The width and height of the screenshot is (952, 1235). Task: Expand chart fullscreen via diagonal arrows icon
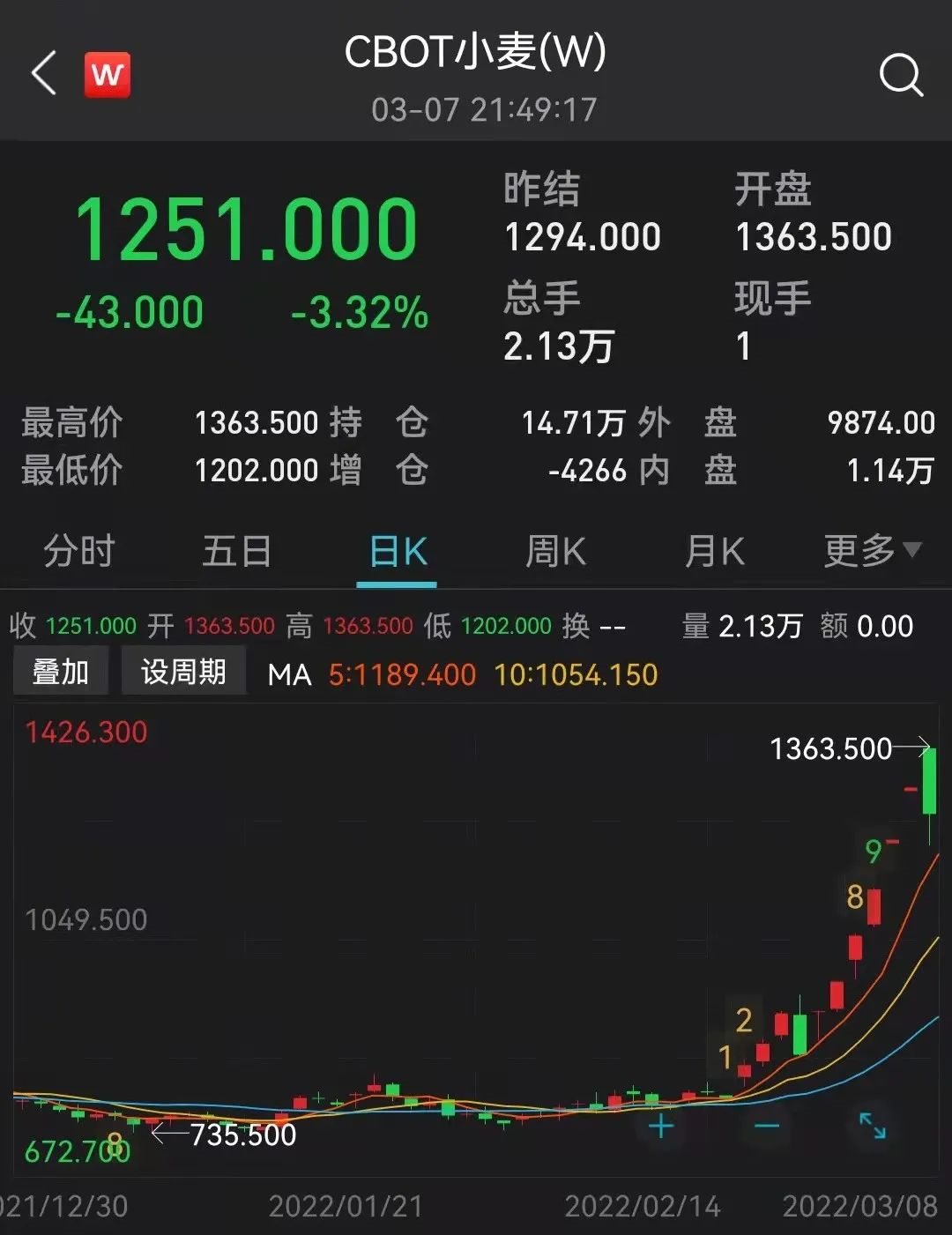(x=874, y=1127)
